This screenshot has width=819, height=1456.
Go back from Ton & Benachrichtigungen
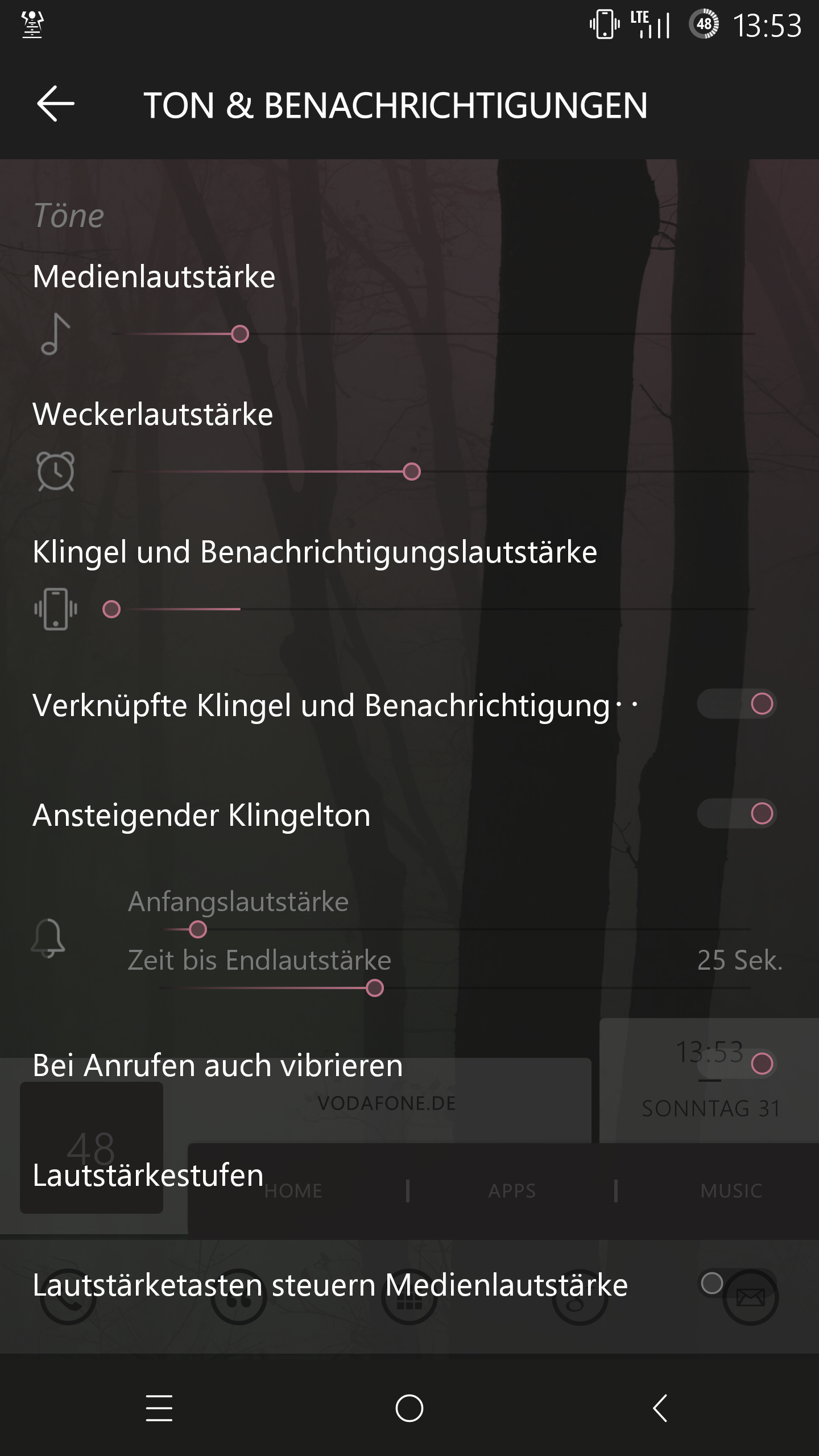[56, 104]
